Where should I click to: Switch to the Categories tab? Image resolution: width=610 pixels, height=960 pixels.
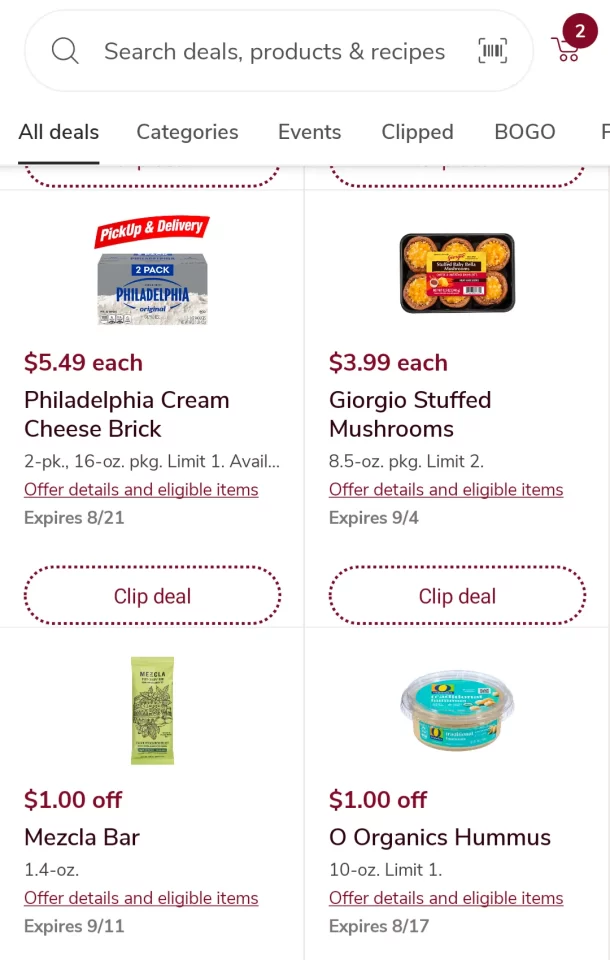click(x=187, y=132)
